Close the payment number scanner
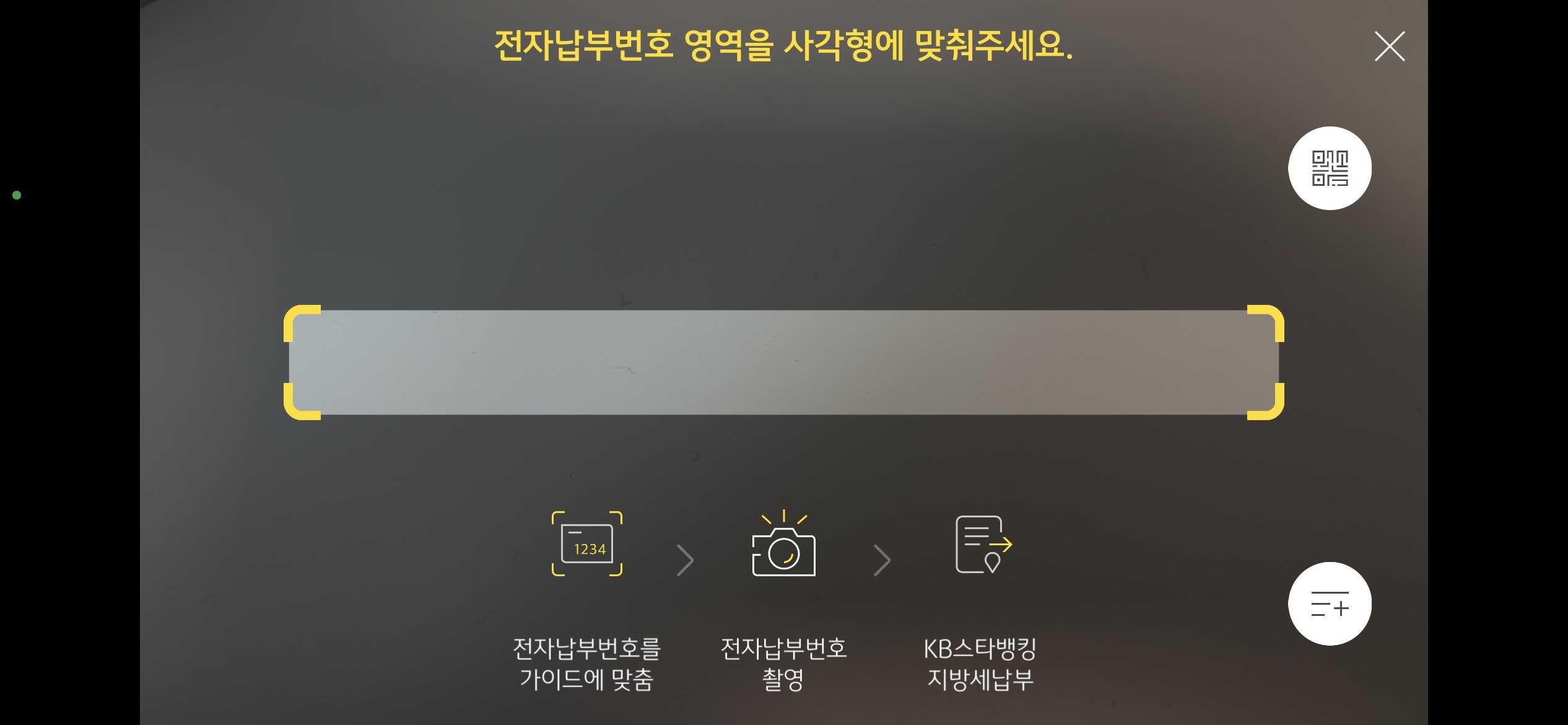 1389,46
